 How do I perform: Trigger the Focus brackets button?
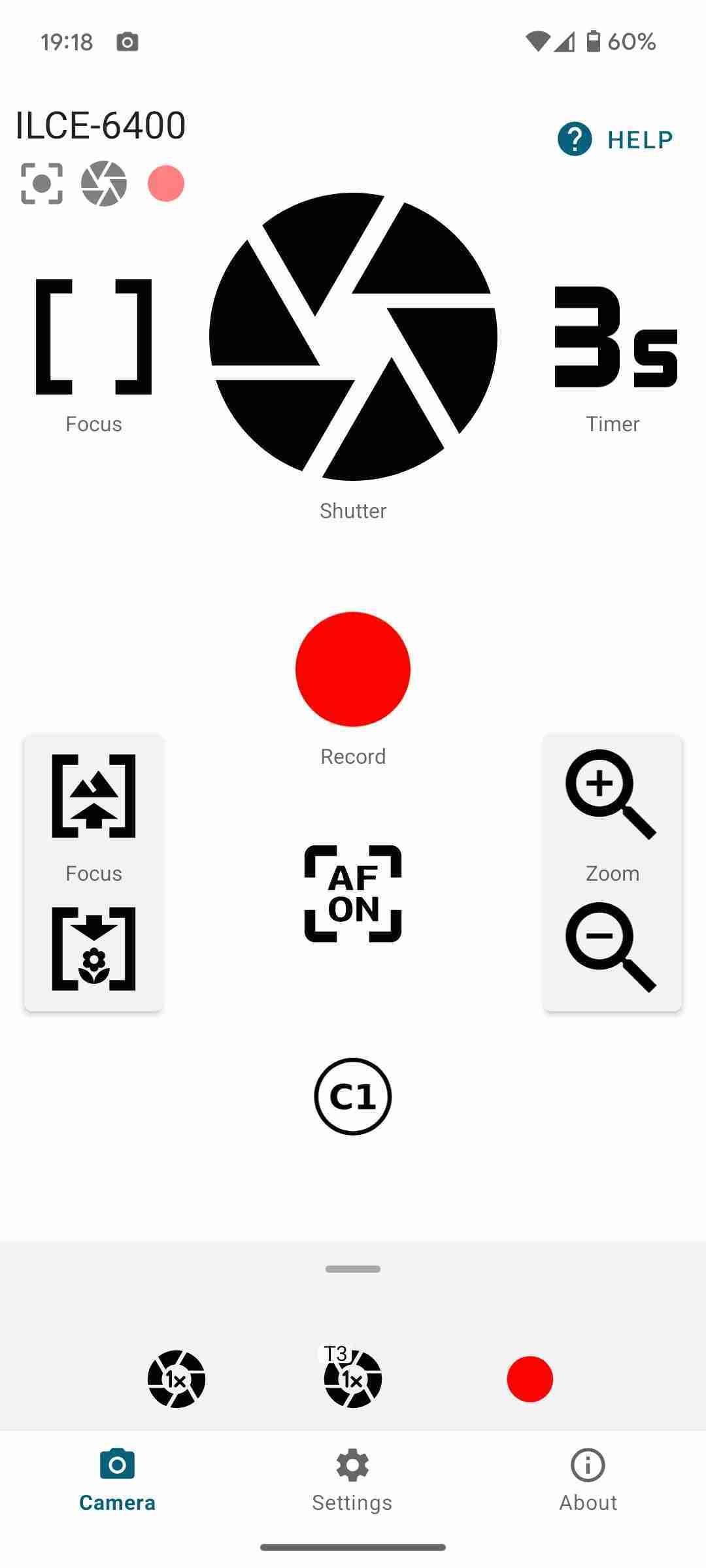[x=93, y=337]
